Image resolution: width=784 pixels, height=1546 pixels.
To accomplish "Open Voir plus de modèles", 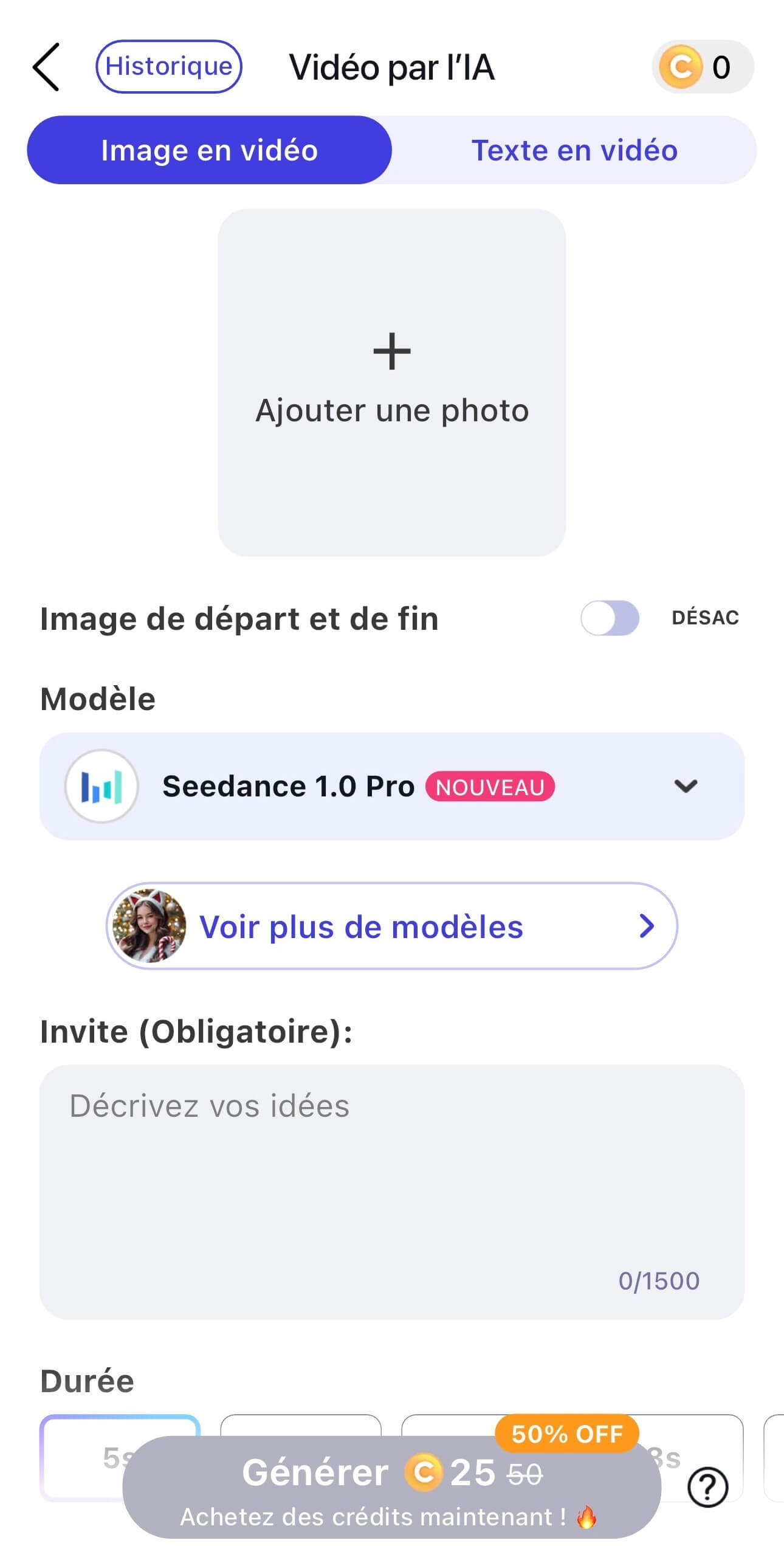I will tap(362, 927).
